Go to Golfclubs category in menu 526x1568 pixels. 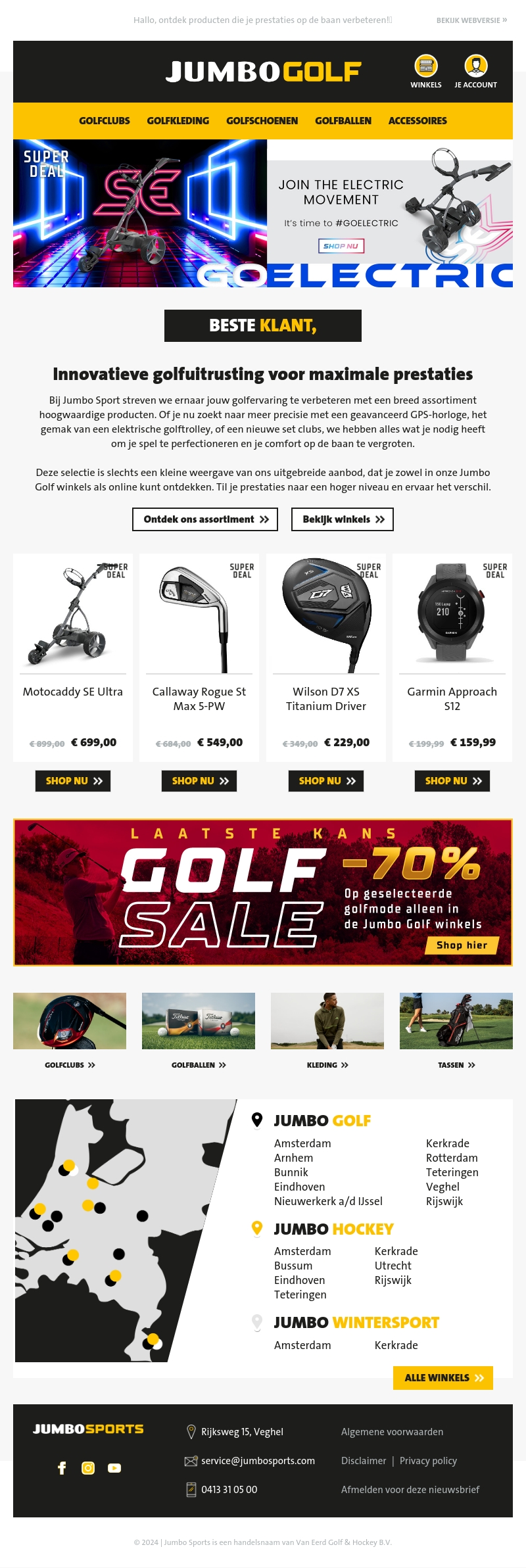pyautogui.click(x=105, y=121)
